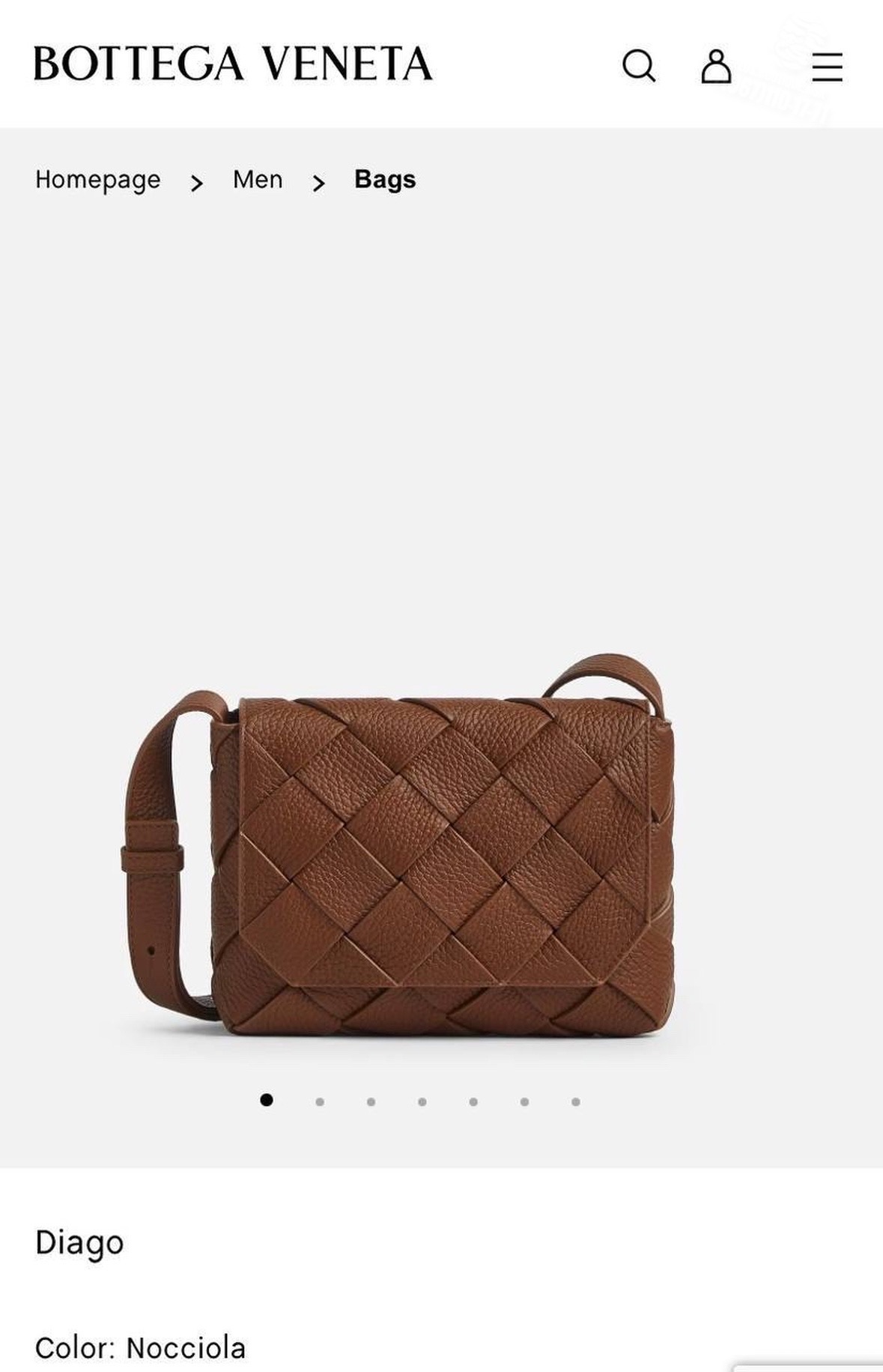Open the hamburger menu
This screenshot has width=883, height=1372.
(827, 67)
